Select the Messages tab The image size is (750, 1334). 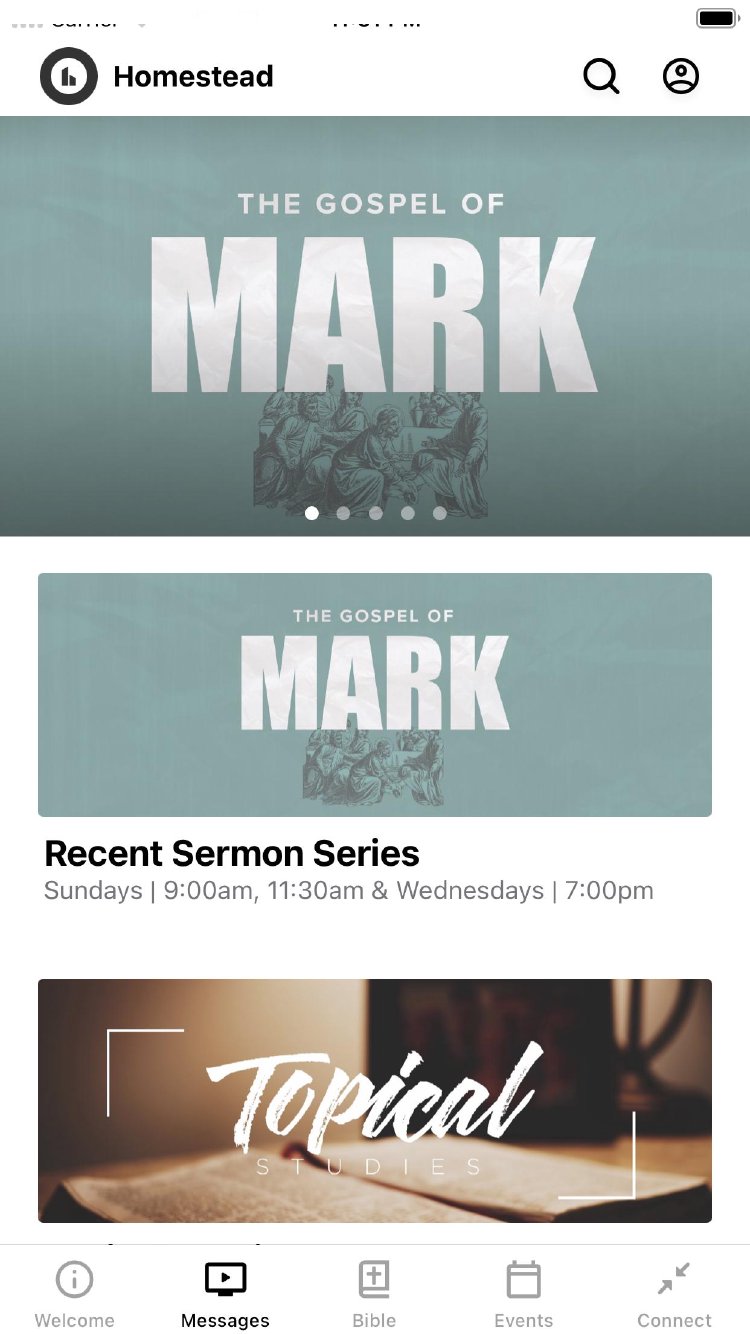coord(225,1294)
